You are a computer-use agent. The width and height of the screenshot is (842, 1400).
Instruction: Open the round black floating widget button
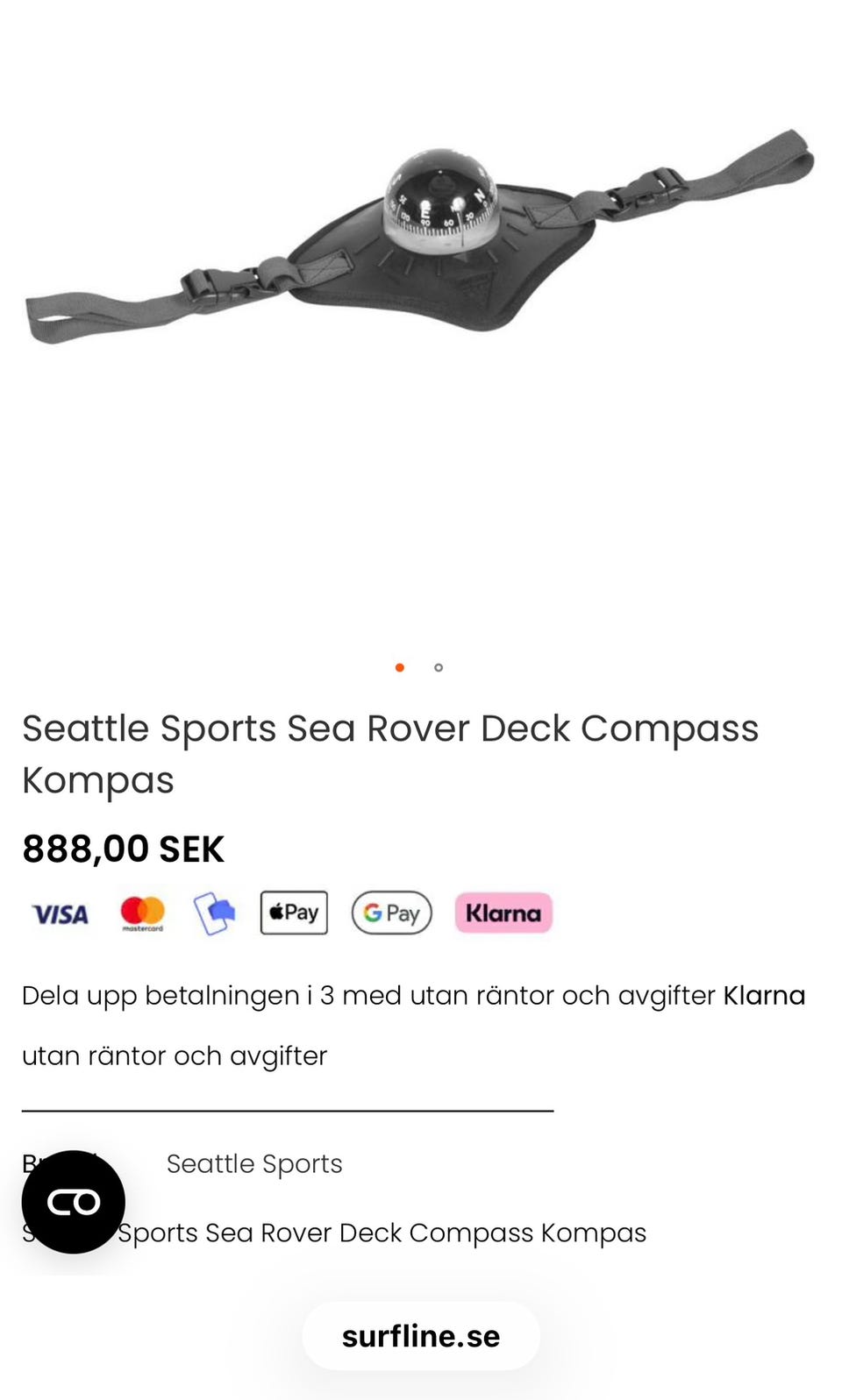pos(74,1202)
